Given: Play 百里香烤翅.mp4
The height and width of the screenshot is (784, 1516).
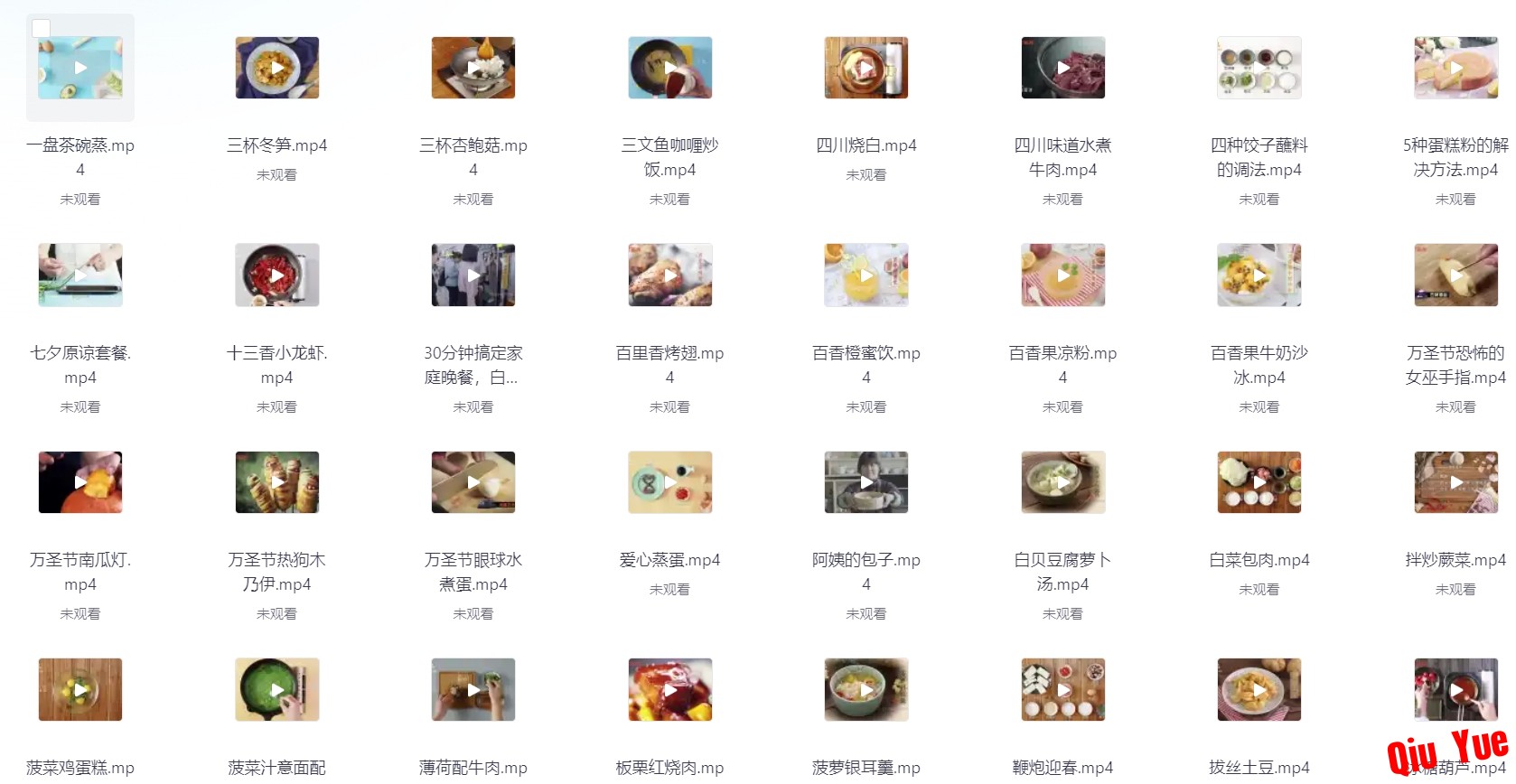Looking at the screenshot, I should click(669, 275).
